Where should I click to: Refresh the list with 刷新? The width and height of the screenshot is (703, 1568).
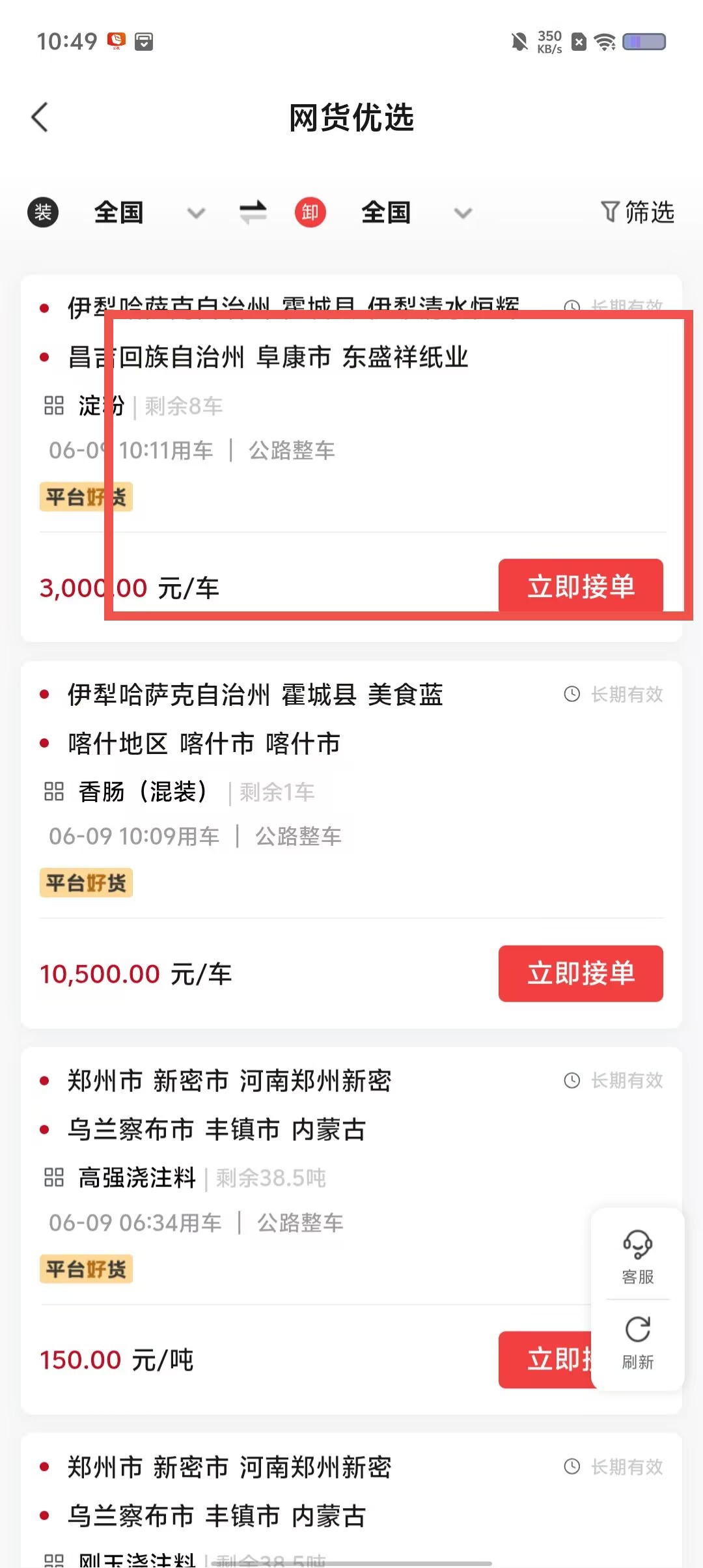tap(637, 1341)
